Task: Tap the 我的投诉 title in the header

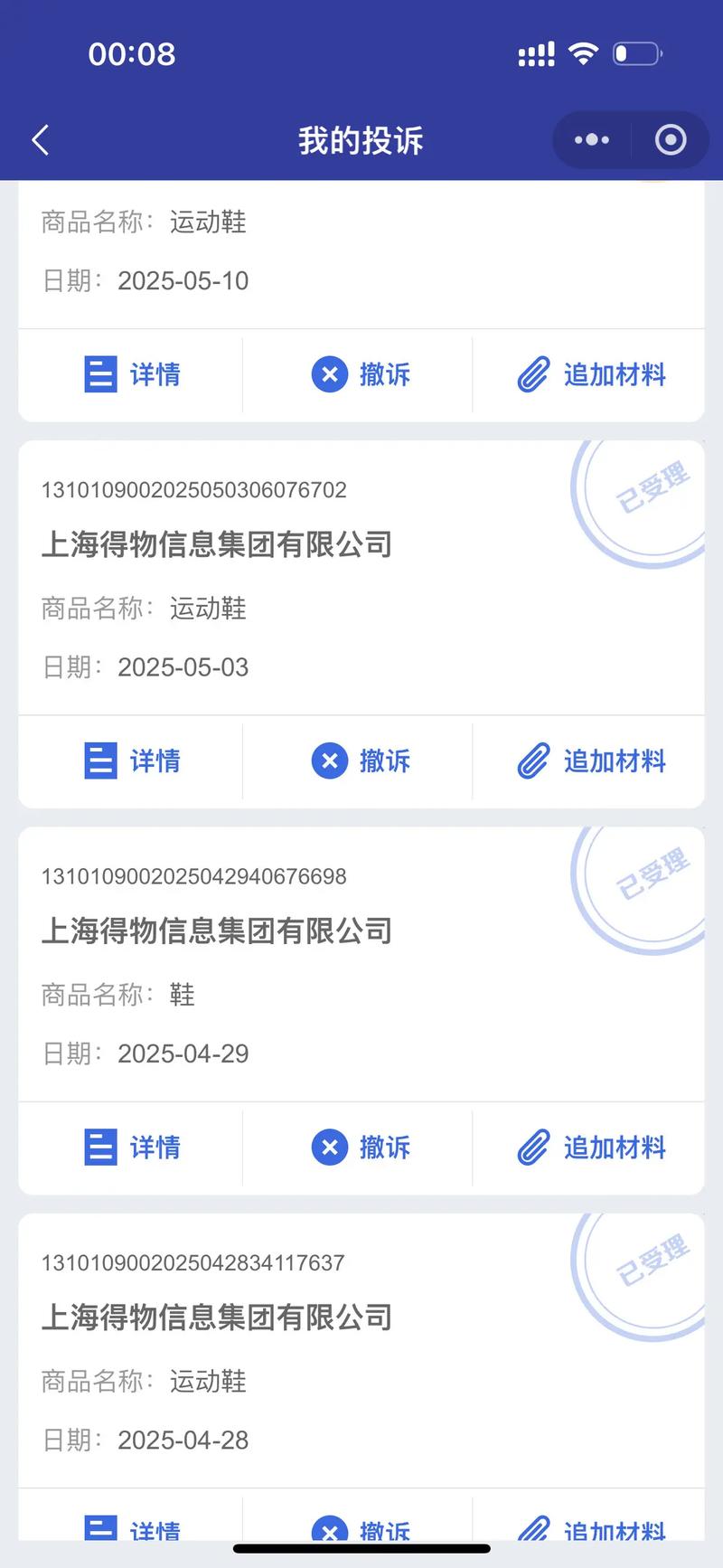Action: click(x=359, y=140)
